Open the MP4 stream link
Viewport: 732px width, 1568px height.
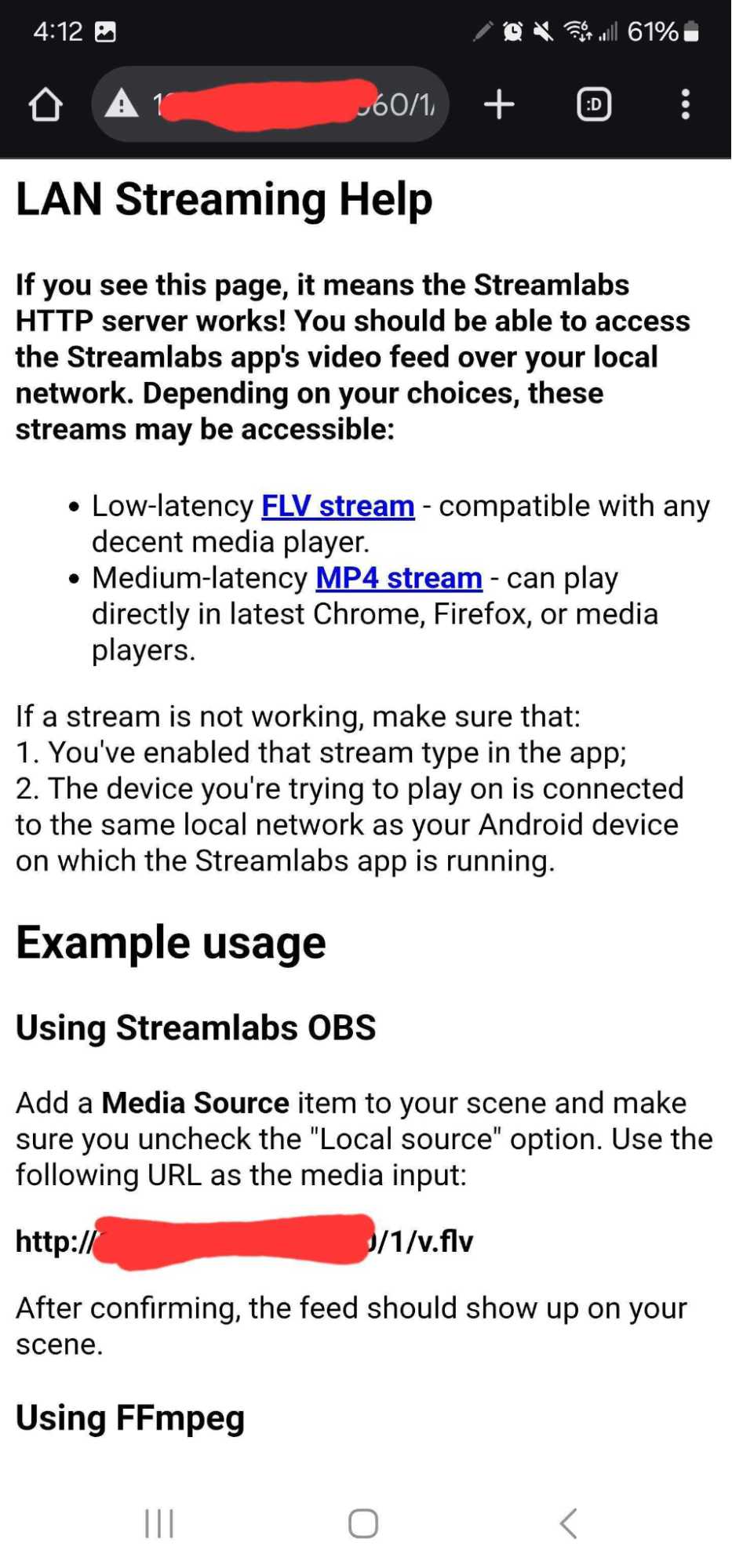pyautogui.click(x=399, y=578)
